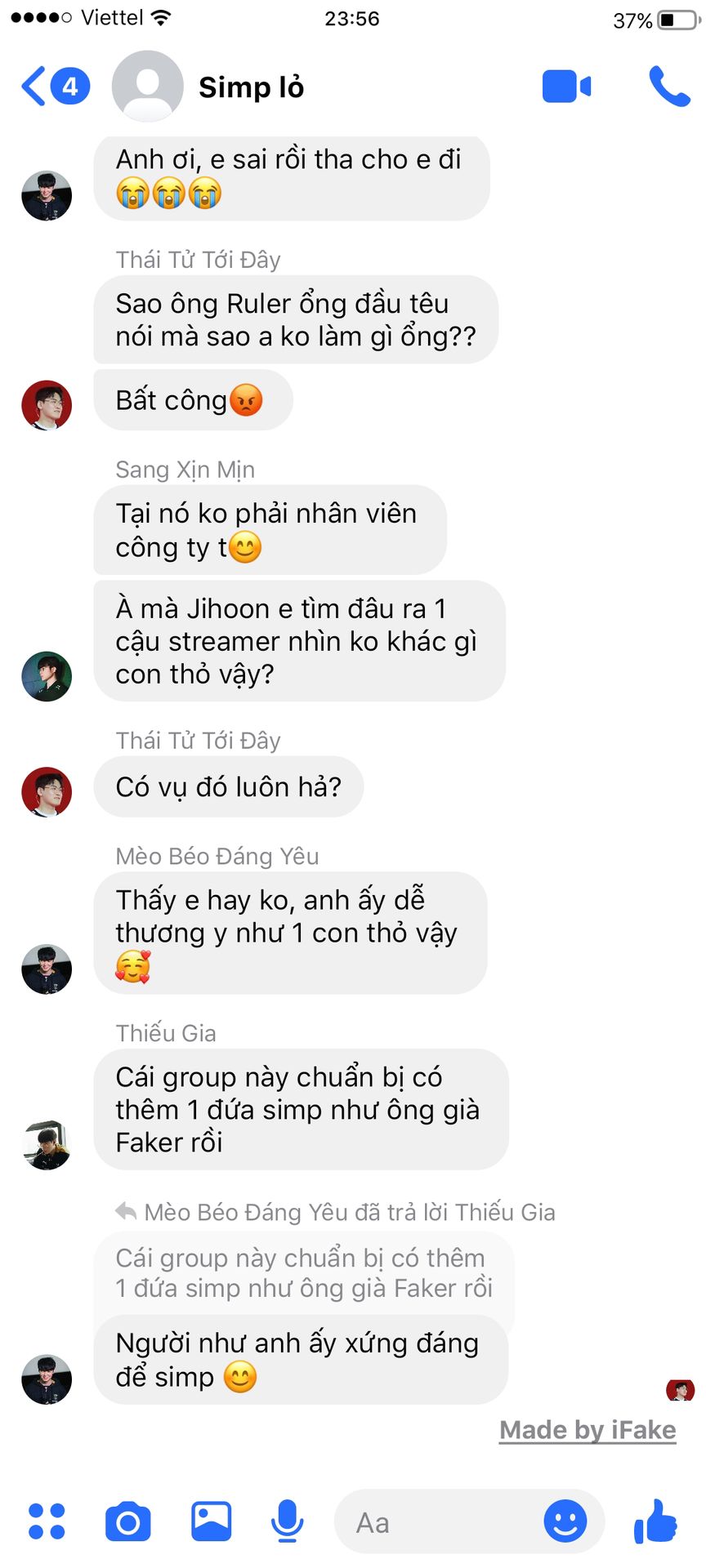Open the Made by iFake link
This screenshot has width=706, height=1568.
pyautogui.click(x=588, y=1430)
